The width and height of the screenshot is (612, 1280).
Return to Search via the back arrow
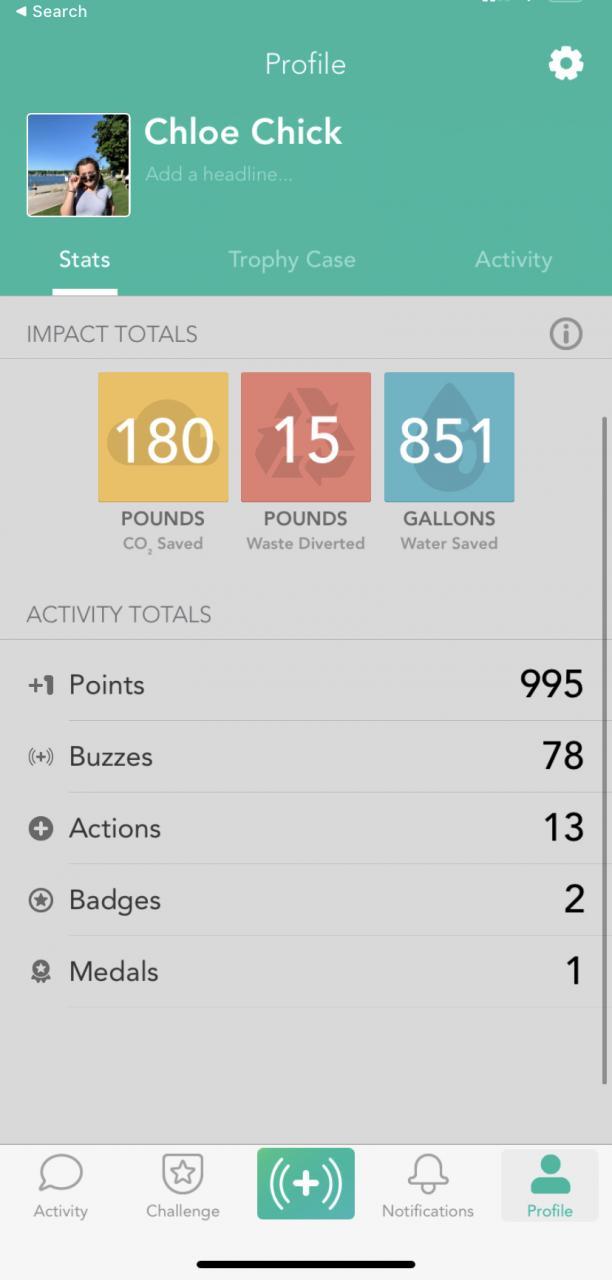(50, 12)
